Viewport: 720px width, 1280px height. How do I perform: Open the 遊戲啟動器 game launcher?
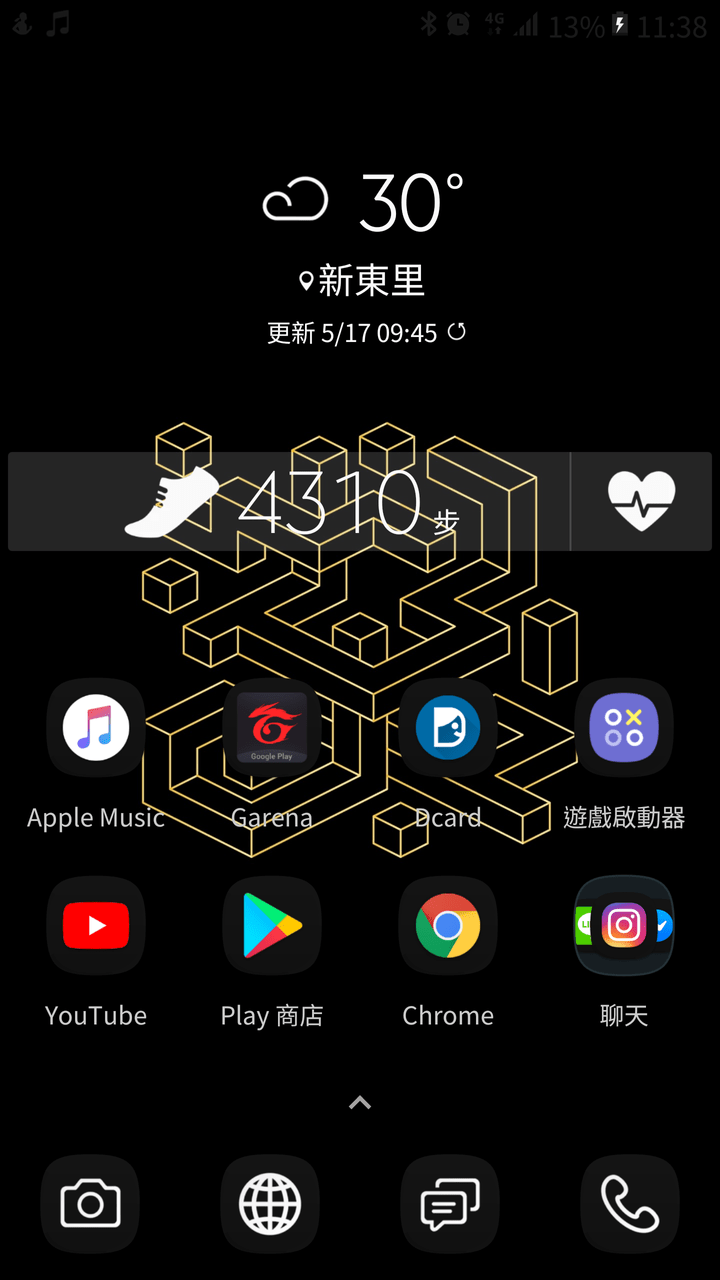(x=623, y=728)
